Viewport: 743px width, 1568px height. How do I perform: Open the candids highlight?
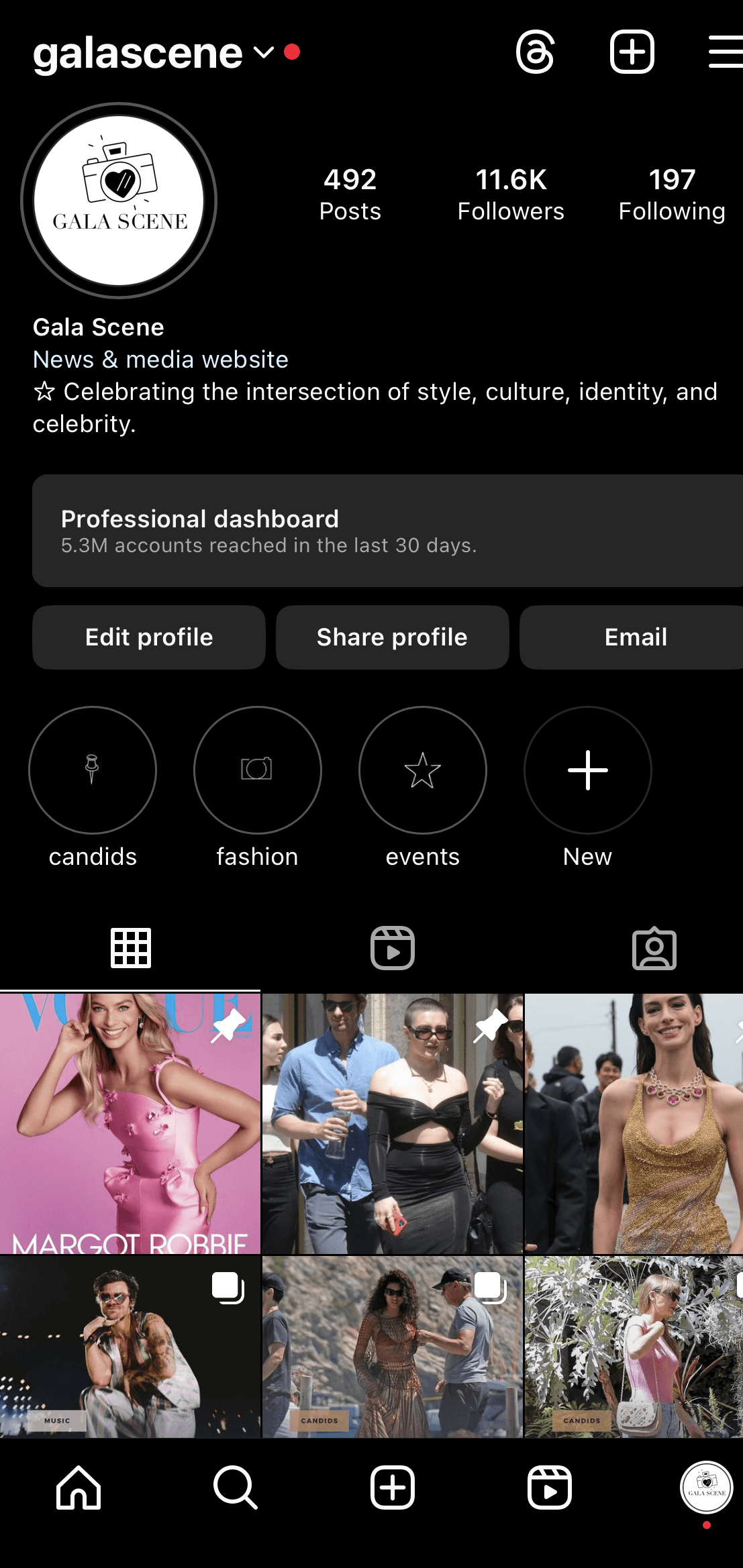point(93,770)
